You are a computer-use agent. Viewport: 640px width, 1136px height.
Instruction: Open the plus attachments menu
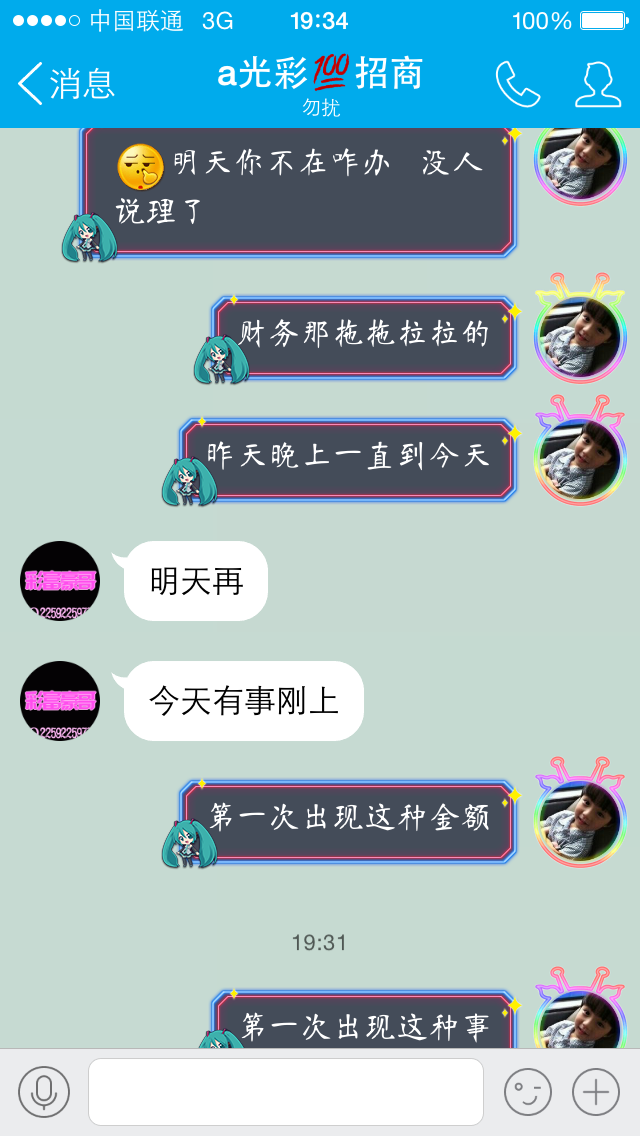[596, 1092]
